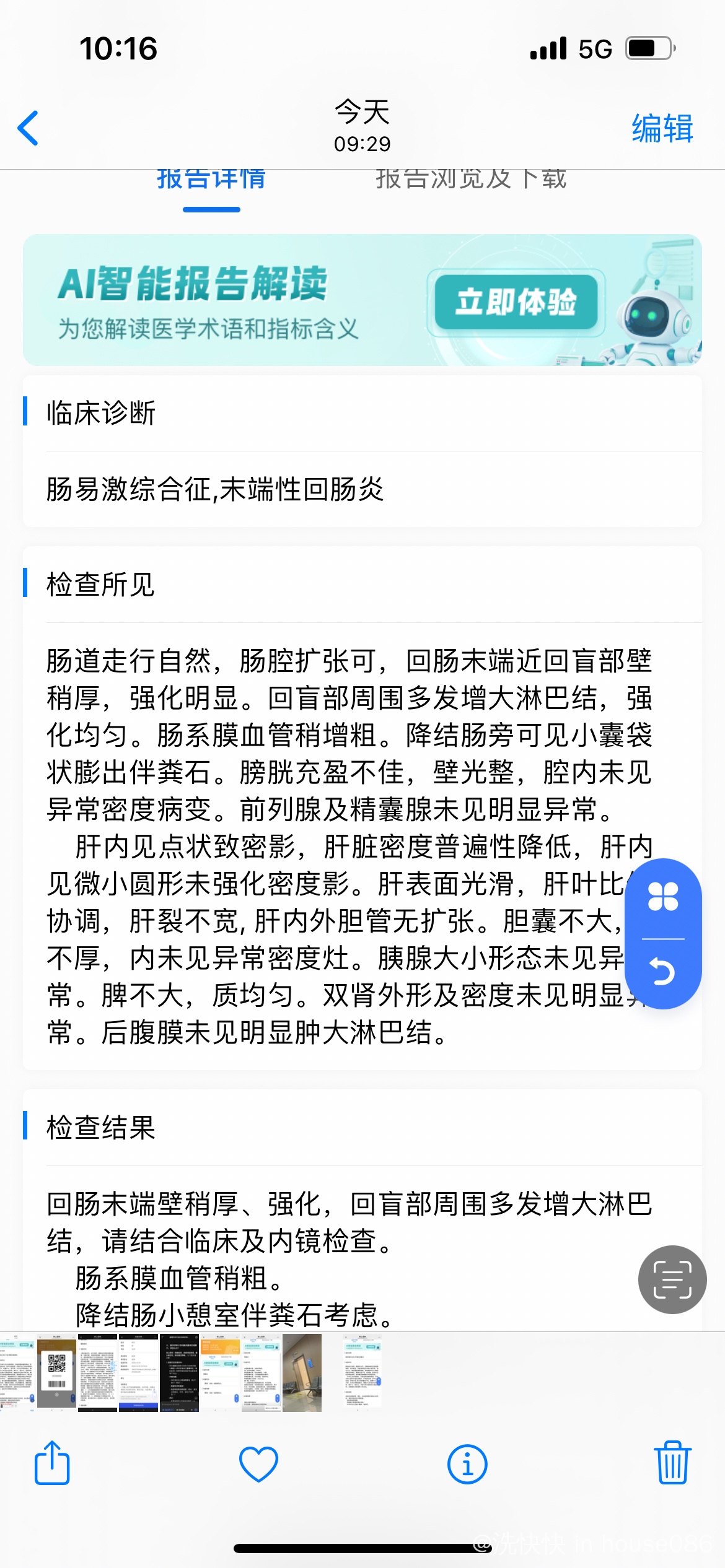Tap 编辑 to edit this photo
Image resolution: width=725 pixels, height=1568 pixels.
pyautogui.click(x=662, y=129)
